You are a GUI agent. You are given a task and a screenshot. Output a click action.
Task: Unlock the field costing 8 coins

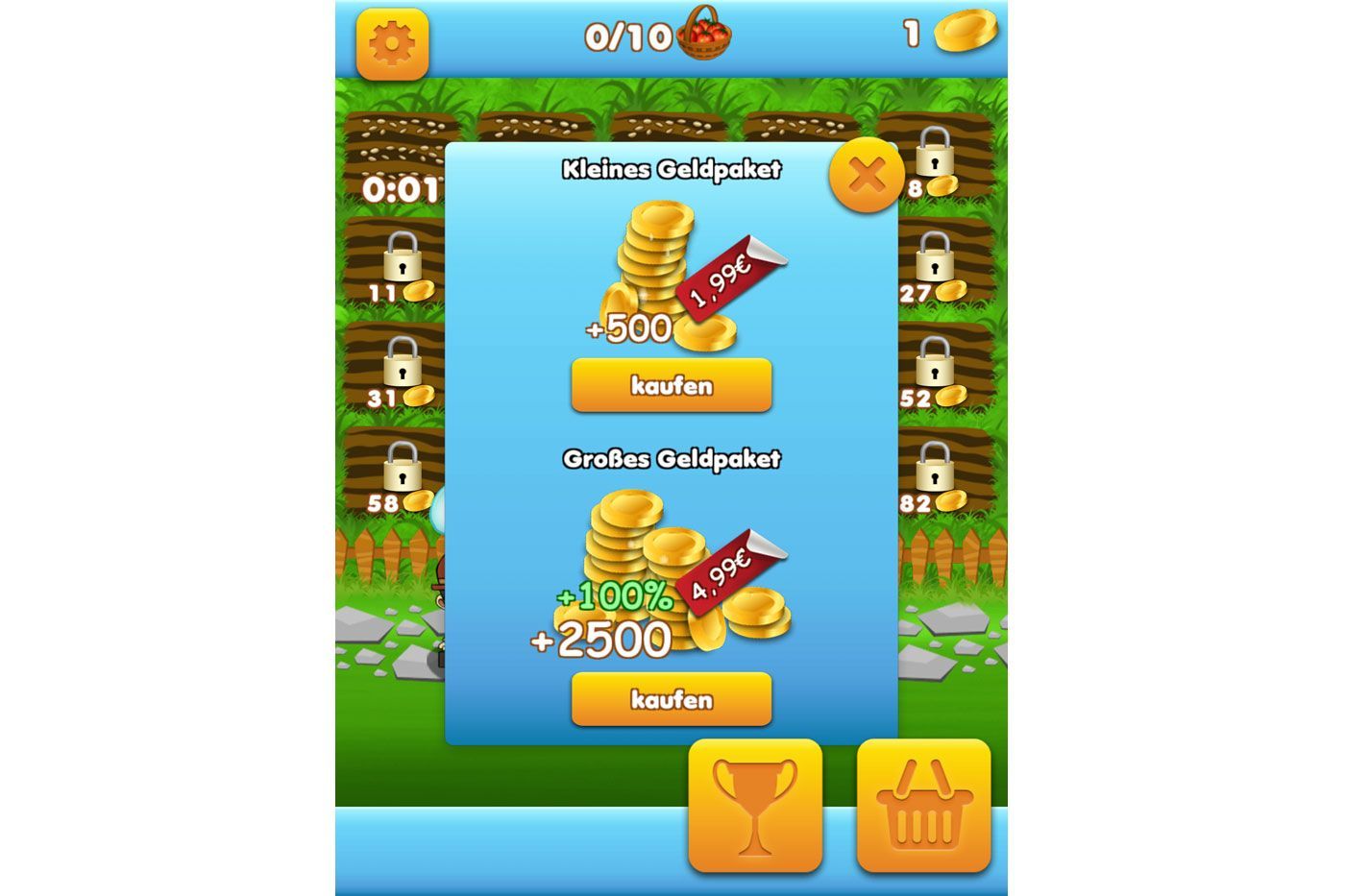click(x=936, y=159)
